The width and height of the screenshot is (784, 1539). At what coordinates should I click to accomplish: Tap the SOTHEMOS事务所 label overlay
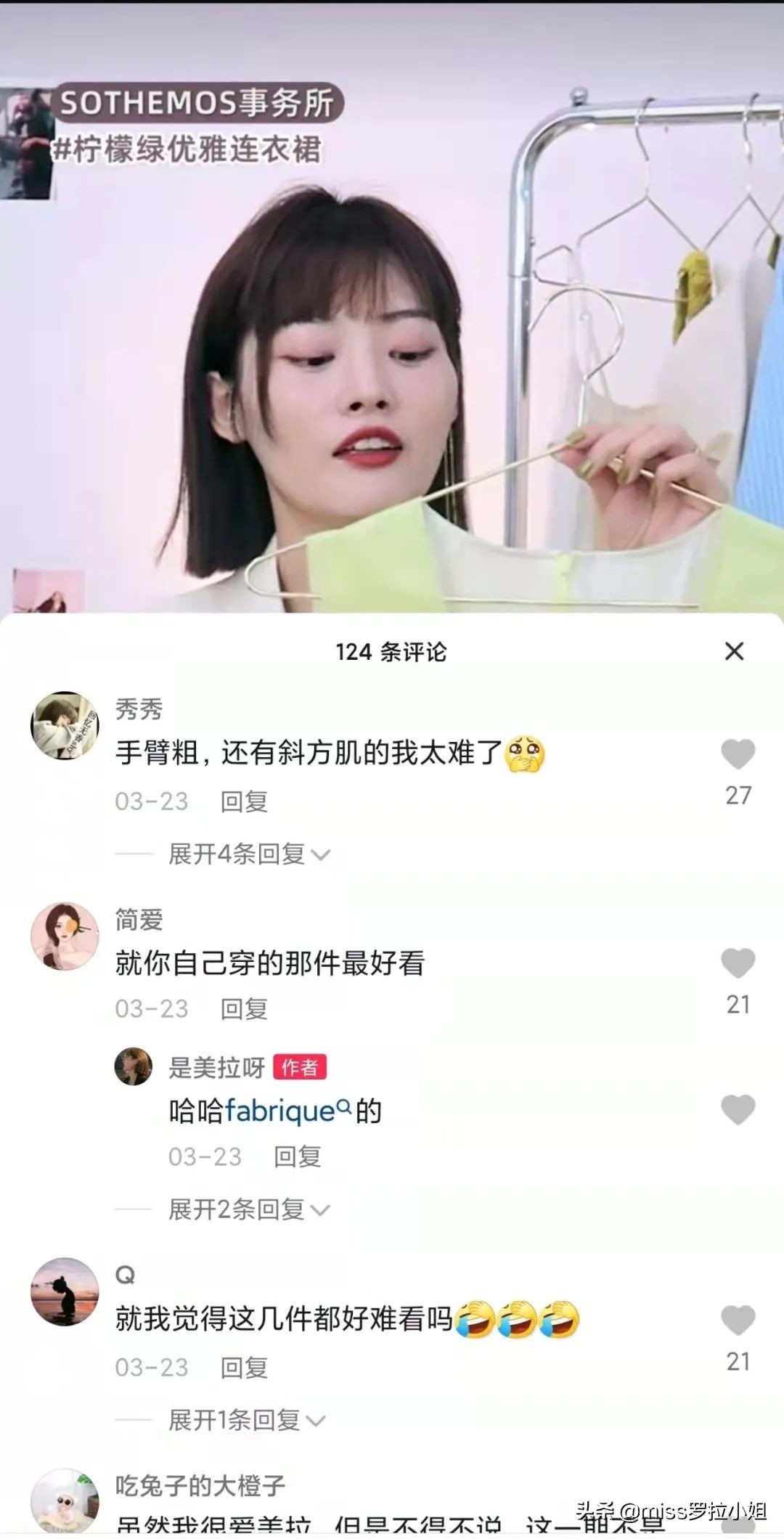pos(201,105)
